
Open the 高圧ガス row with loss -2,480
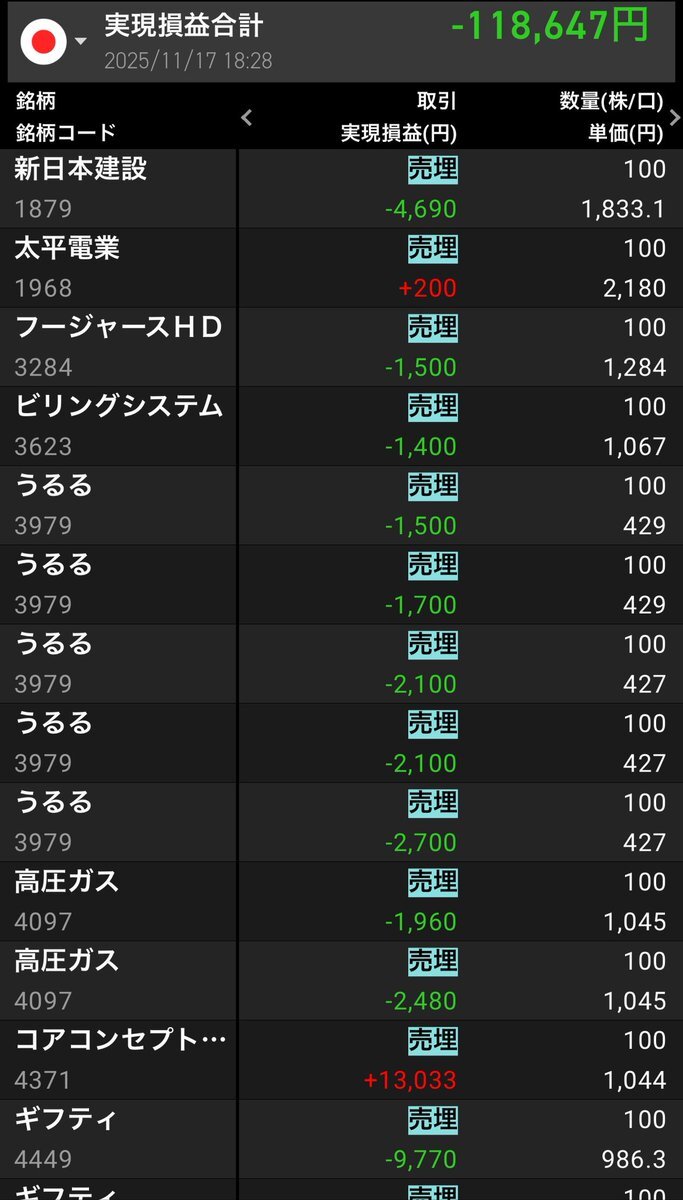[341, 980]
